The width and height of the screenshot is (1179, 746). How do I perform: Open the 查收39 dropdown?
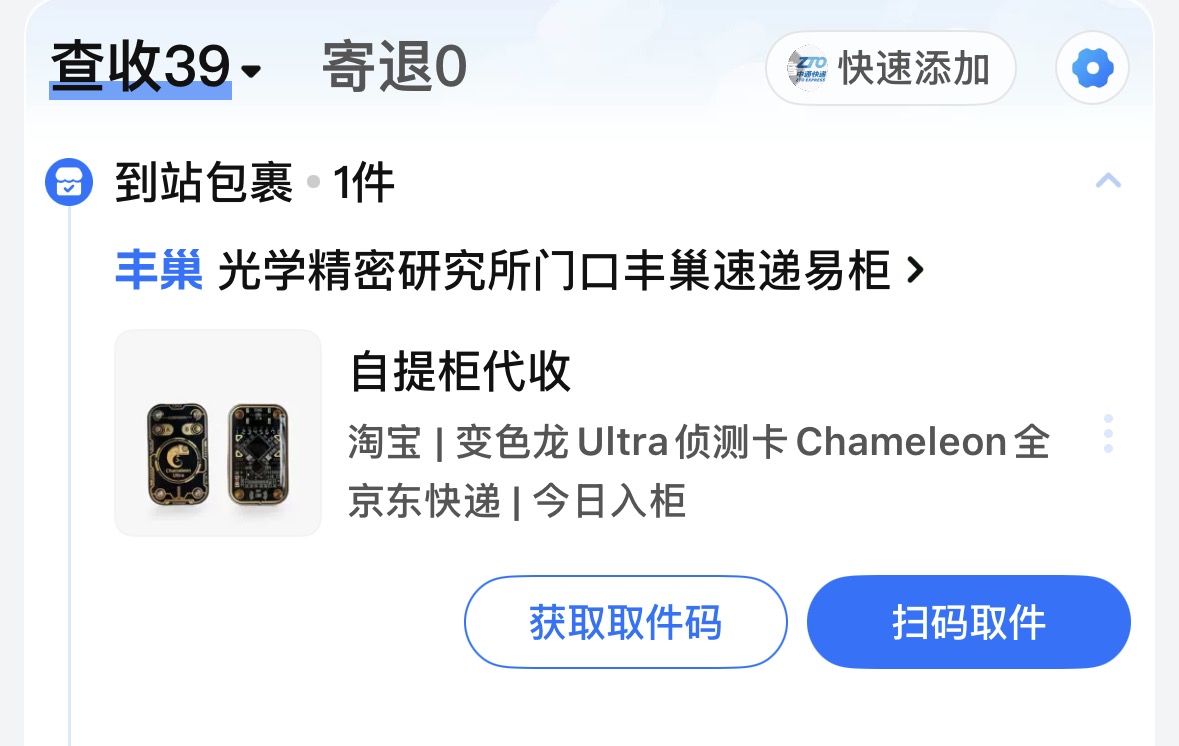point(155,69)
